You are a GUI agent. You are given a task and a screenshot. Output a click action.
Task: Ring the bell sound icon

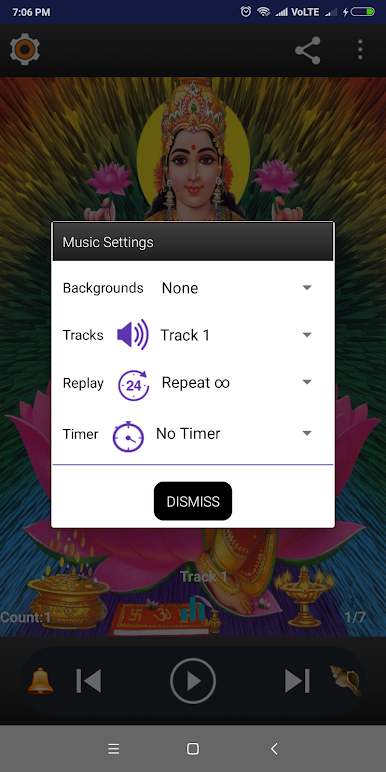40,681
